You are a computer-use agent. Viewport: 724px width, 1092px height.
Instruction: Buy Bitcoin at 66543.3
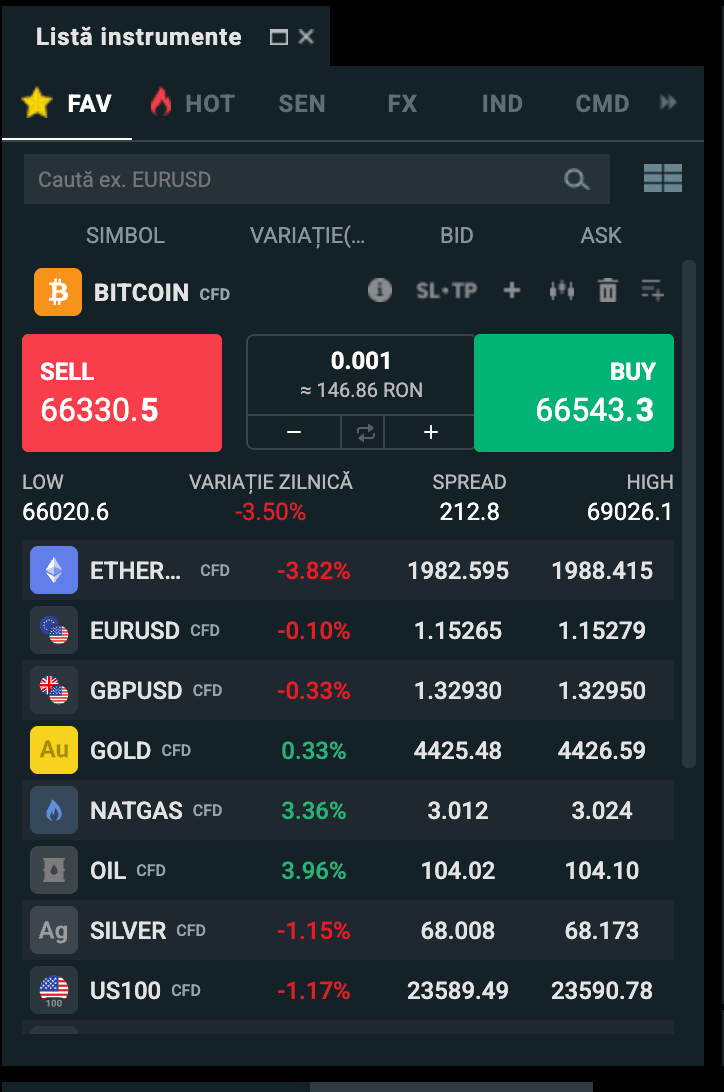pos(574,392)
